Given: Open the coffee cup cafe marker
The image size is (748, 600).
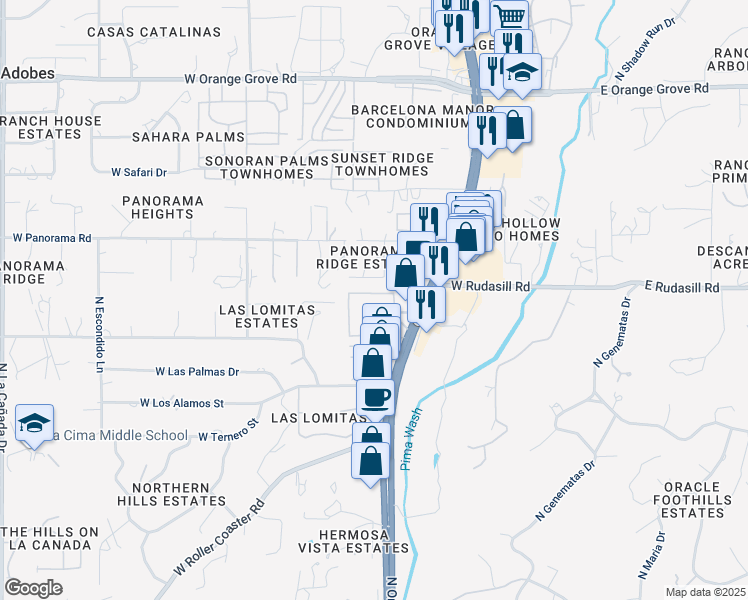Looking at the screenshot, I should 376,397.
